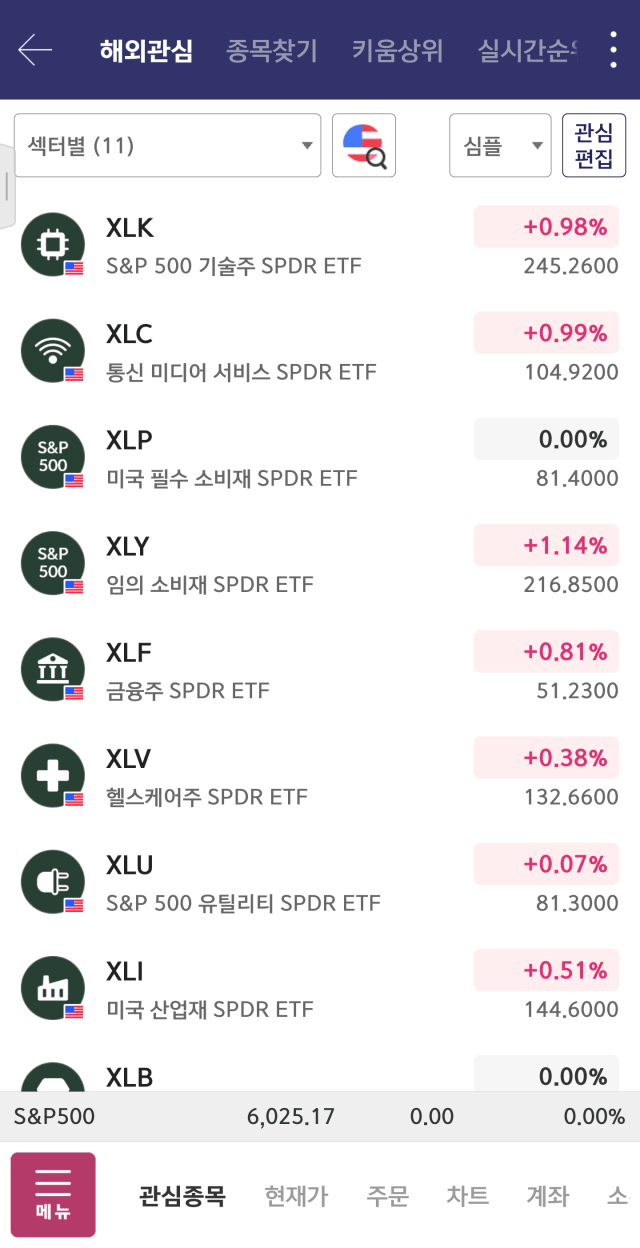Open the 메뉴 hamburger button
Viewport: 640px width, 1248px height.
53,1195
